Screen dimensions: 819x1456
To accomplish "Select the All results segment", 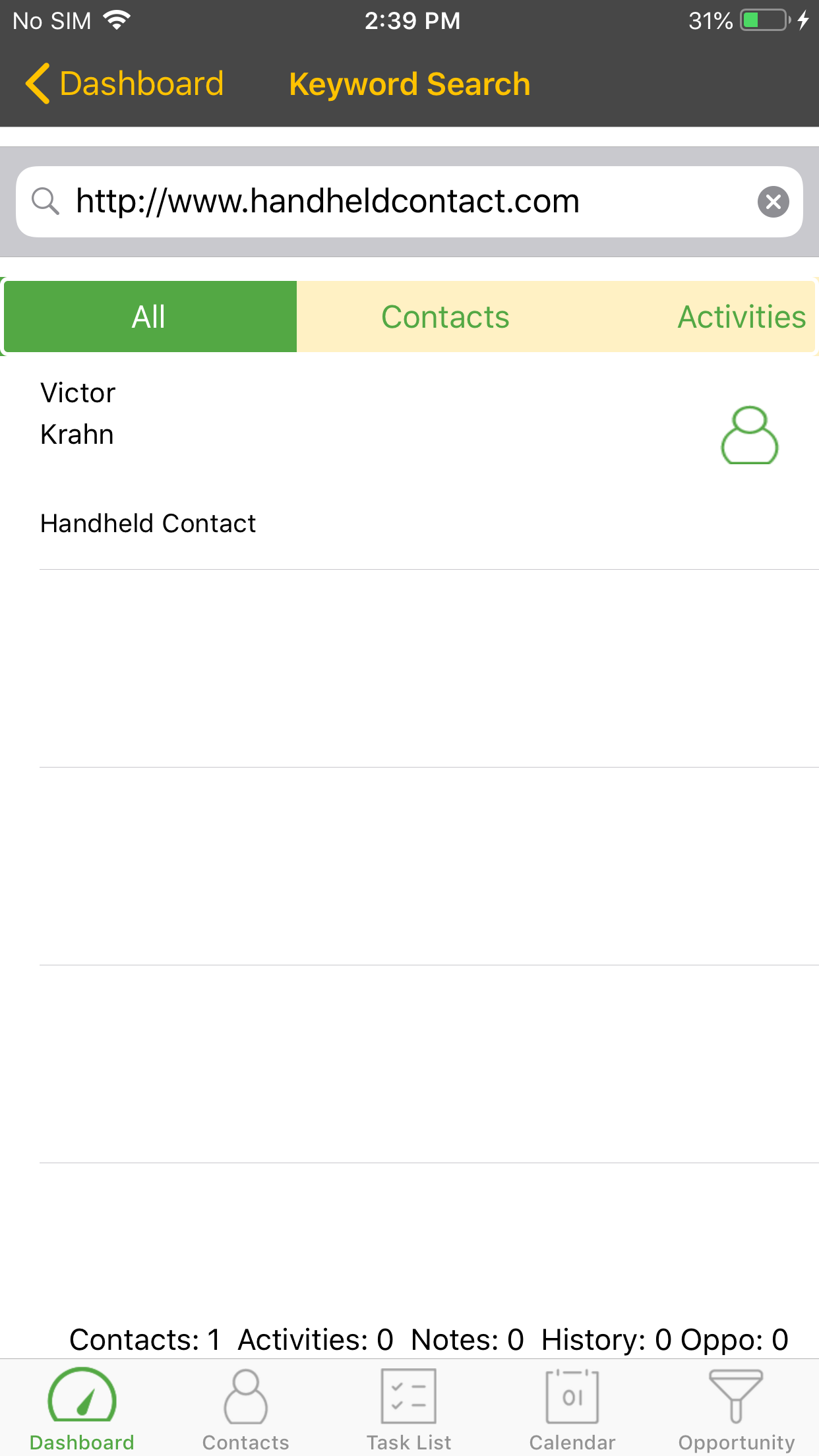I will coord(150,317).
